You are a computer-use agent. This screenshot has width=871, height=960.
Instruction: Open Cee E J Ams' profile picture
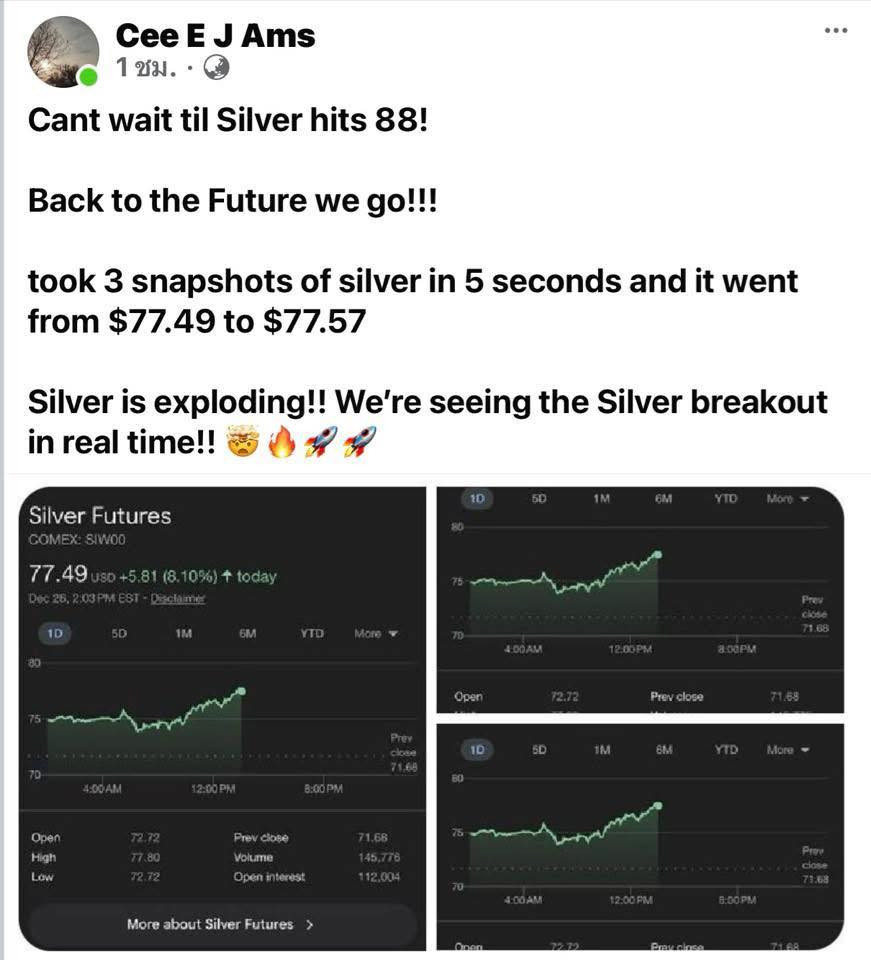tap(63, 51)
